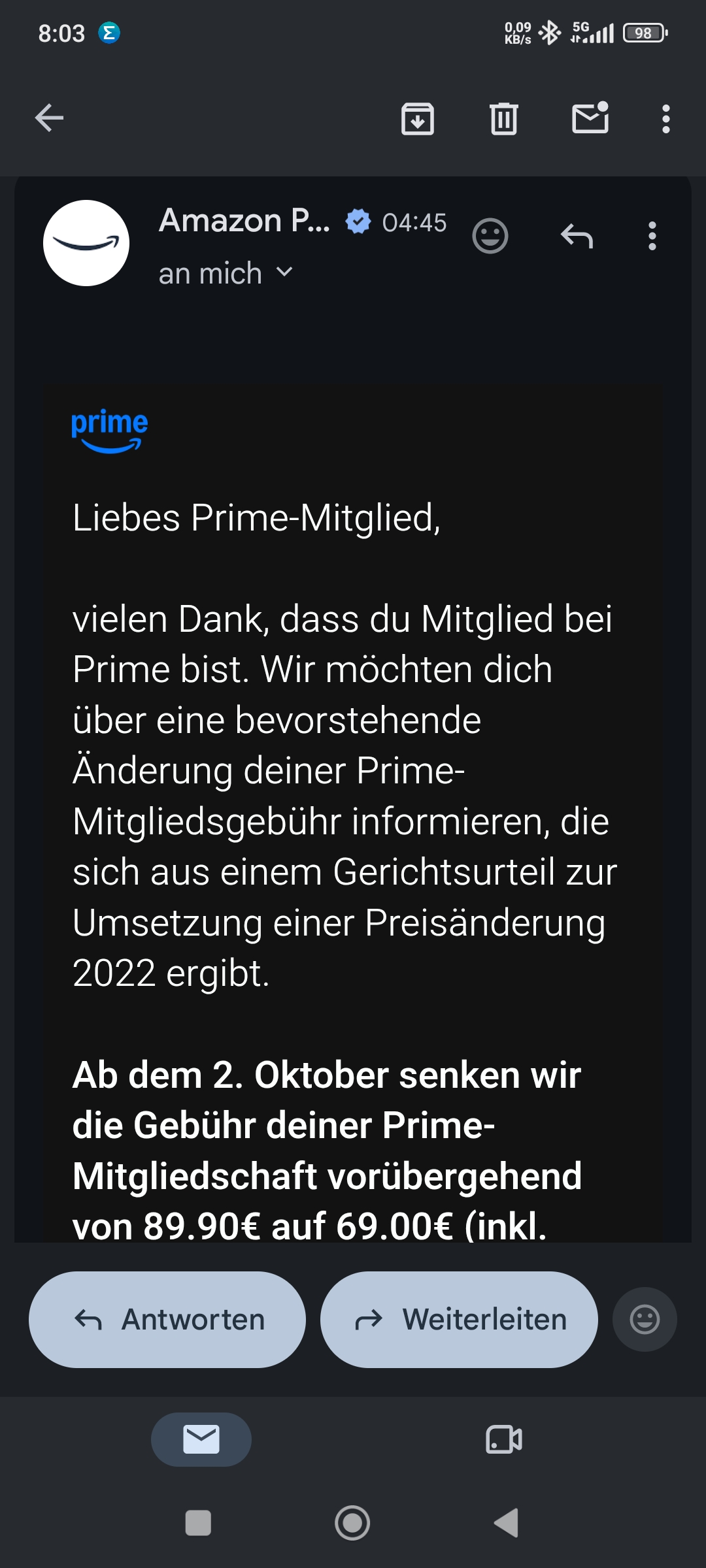Open message options three-dot menu
This screenshot has width=706, height=1568.
point(652,236)
